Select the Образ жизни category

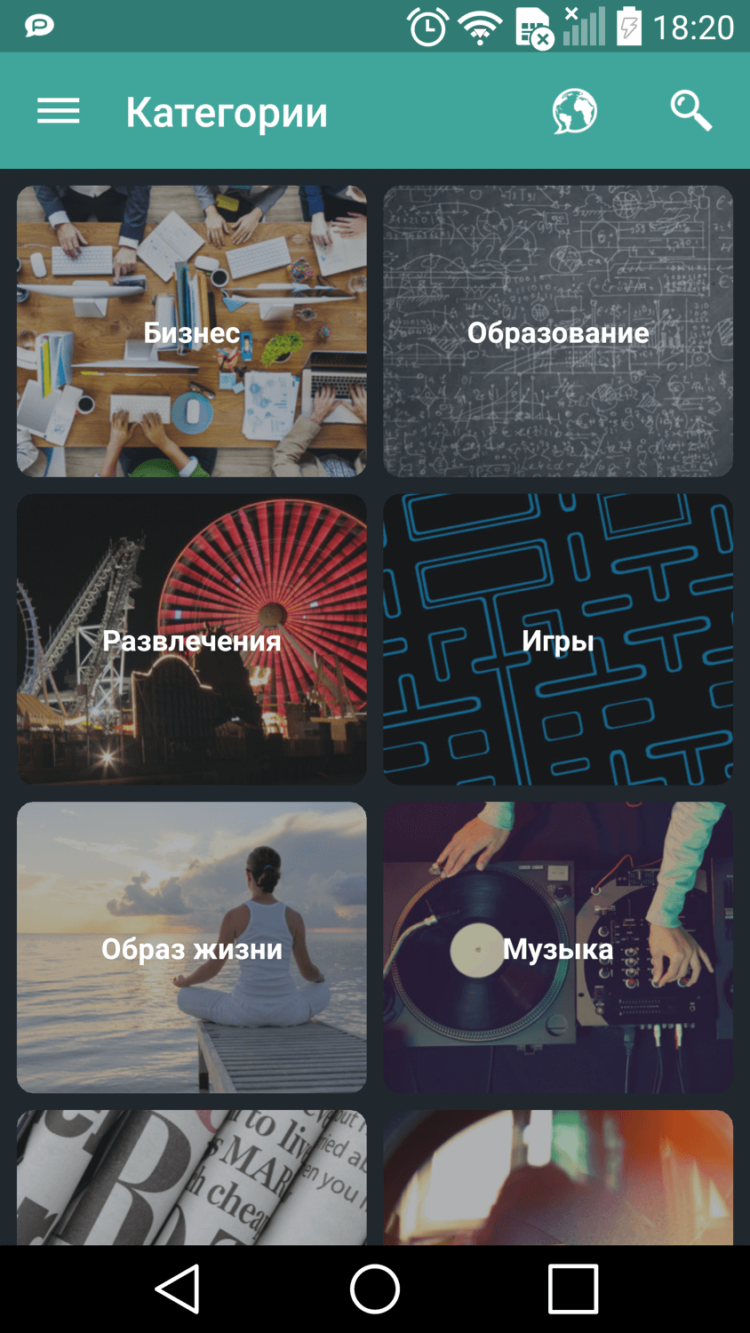(x=190, y=948)
